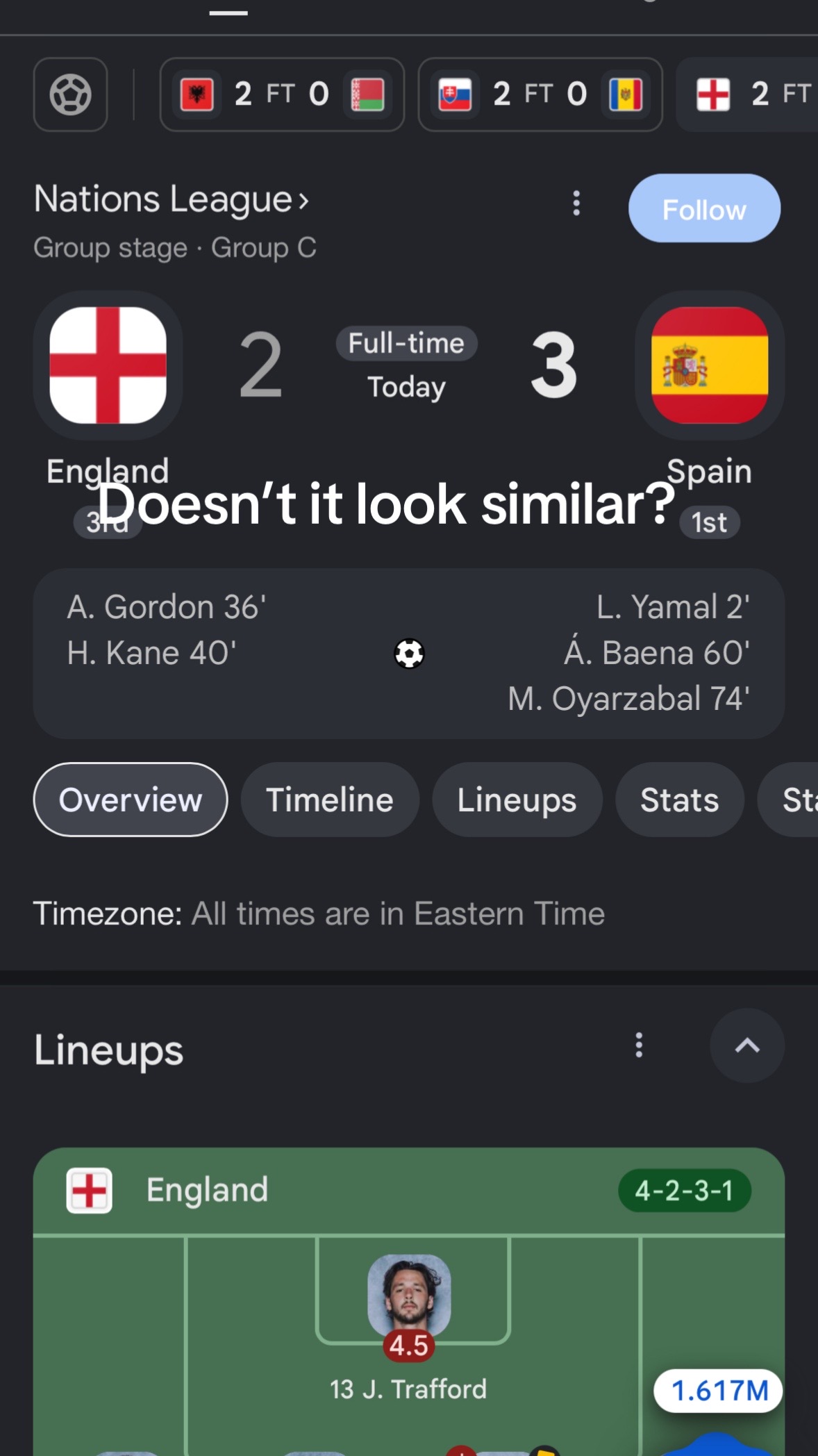Open the match card overflow menu
Screen dimensions: 818x1456
[576, 204]
